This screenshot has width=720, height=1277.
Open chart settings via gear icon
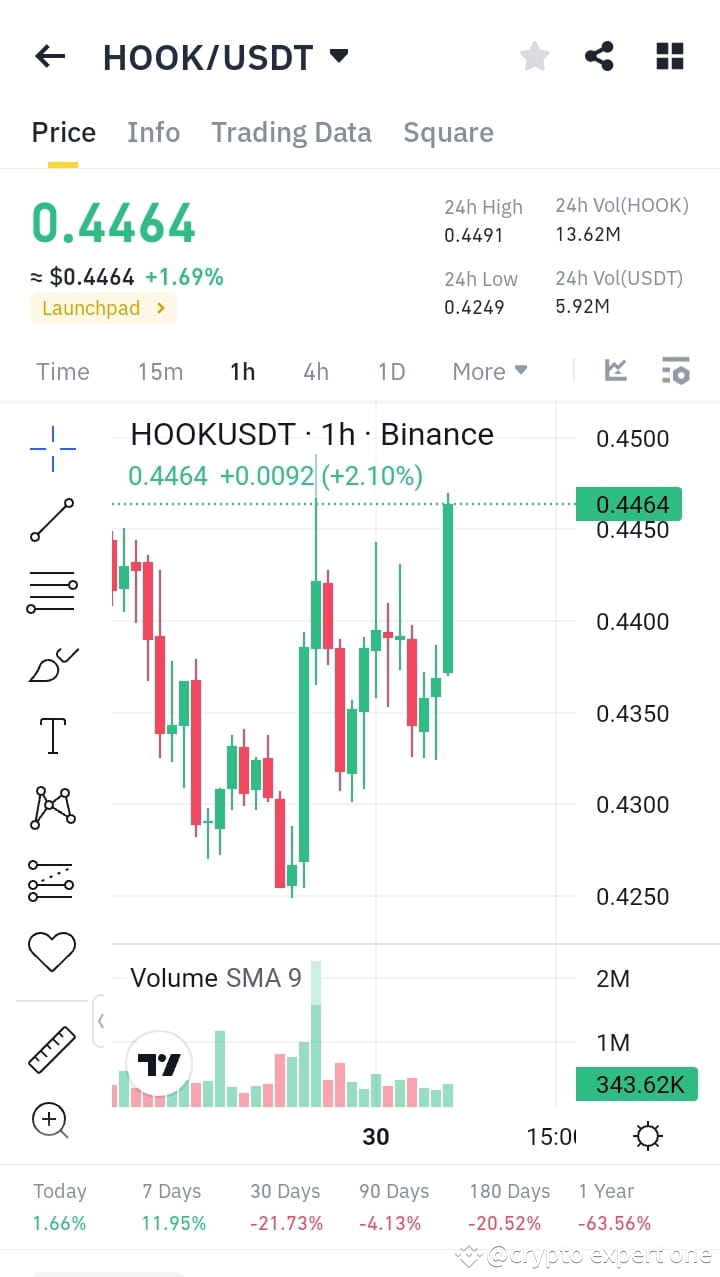point(647,1136)
